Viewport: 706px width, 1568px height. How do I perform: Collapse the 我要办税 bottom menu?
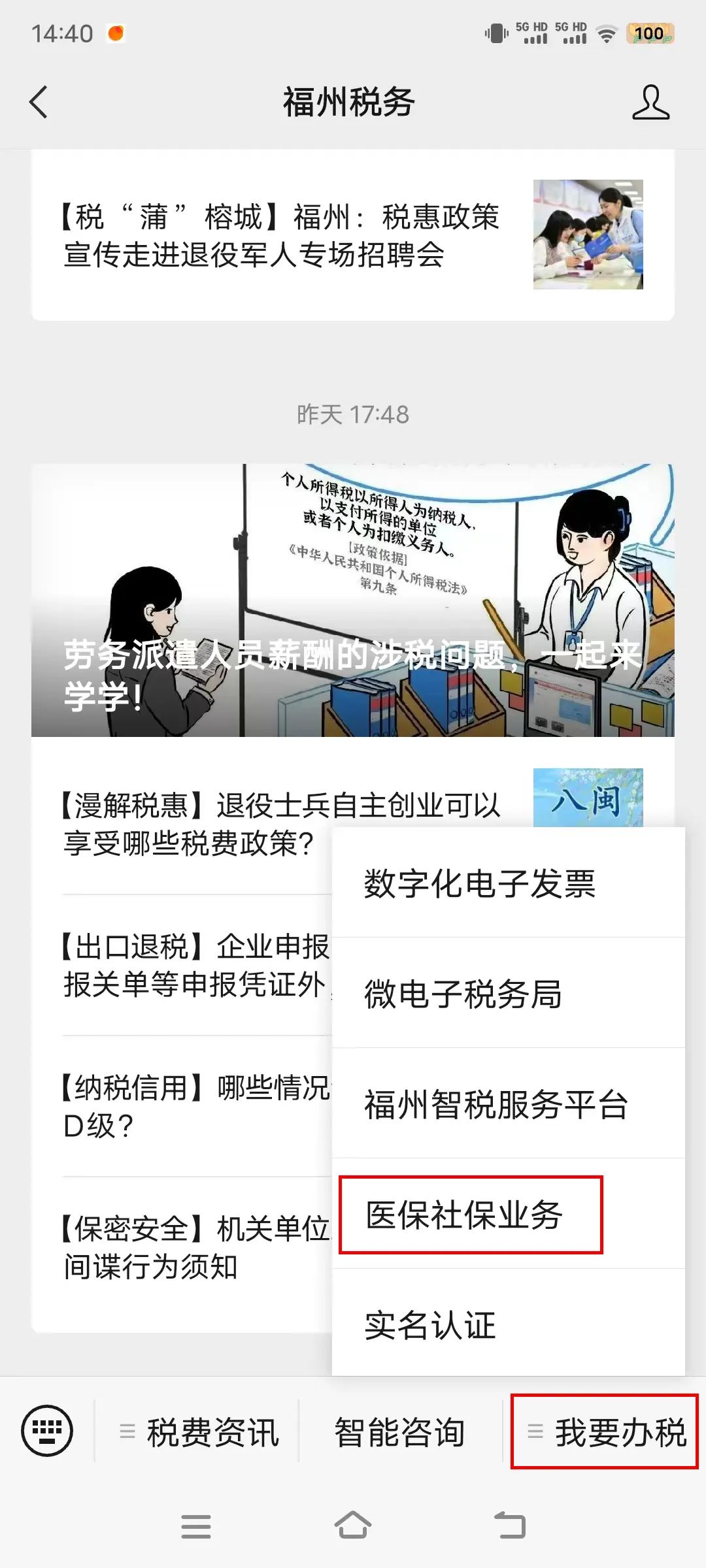pyautogui.click(x=605, y=1431)
